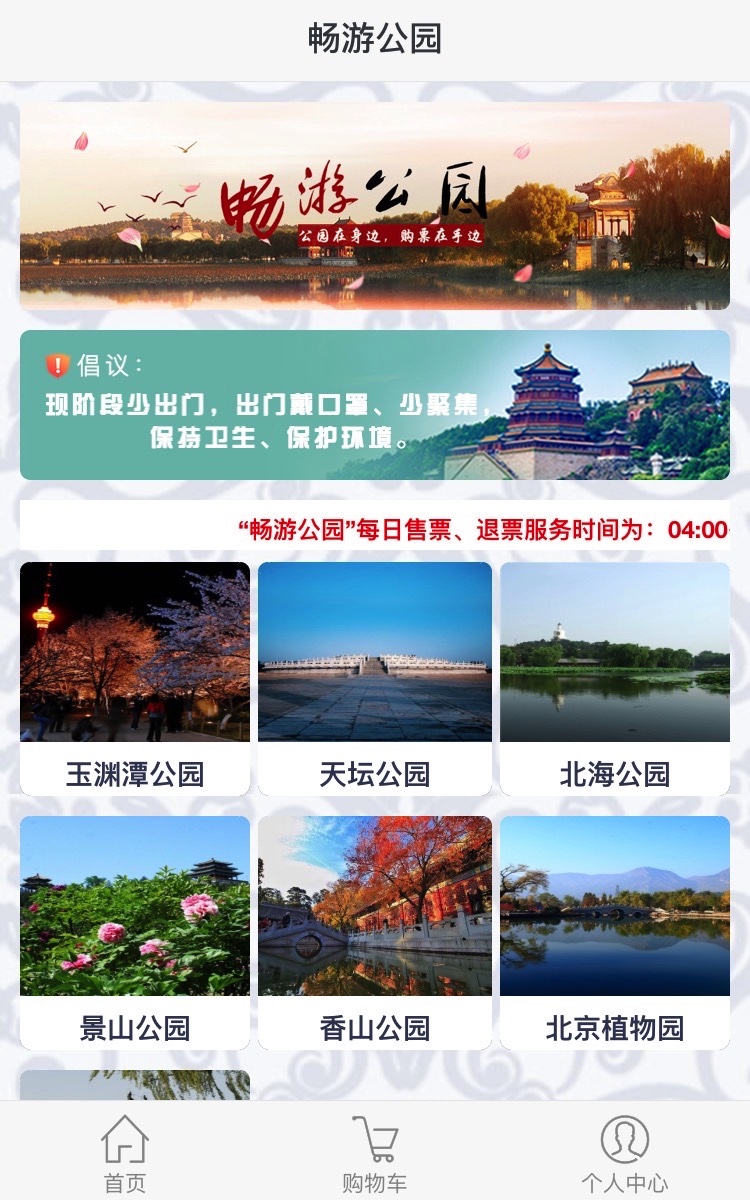Screen dimensions: 750x1200
Task: Open the 倡议 notice banner
Action: click(375, 405)
